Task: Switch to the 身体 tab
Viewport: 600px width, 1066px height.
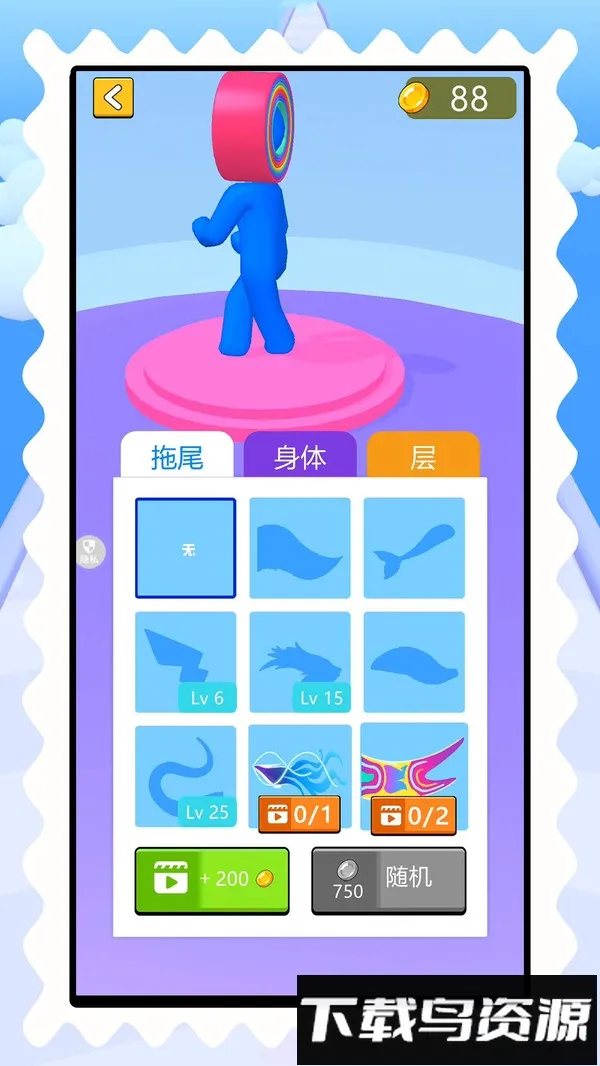Action: (300, 457)
